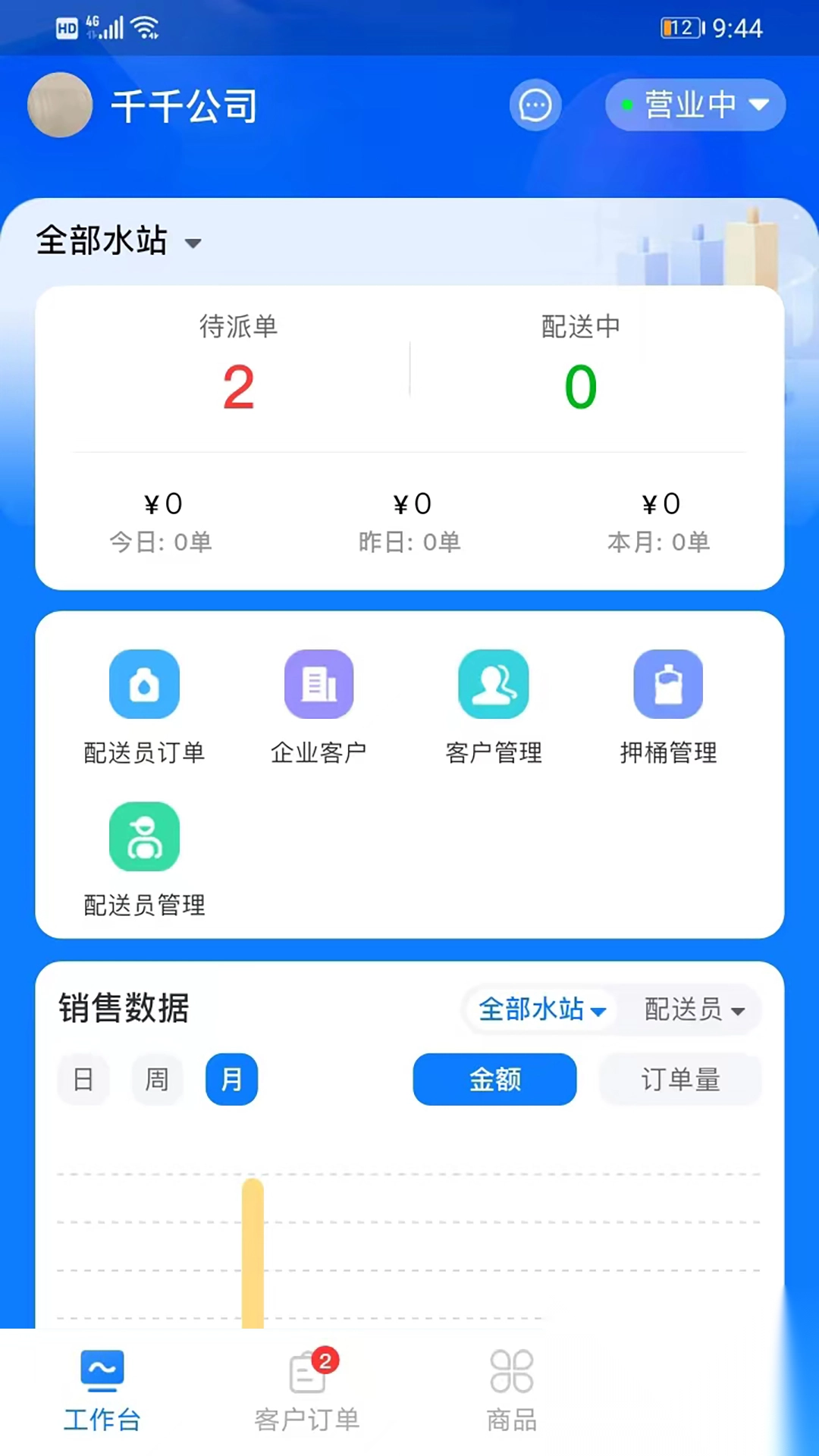Show sales by 订单量

[x=680, y=1079]
